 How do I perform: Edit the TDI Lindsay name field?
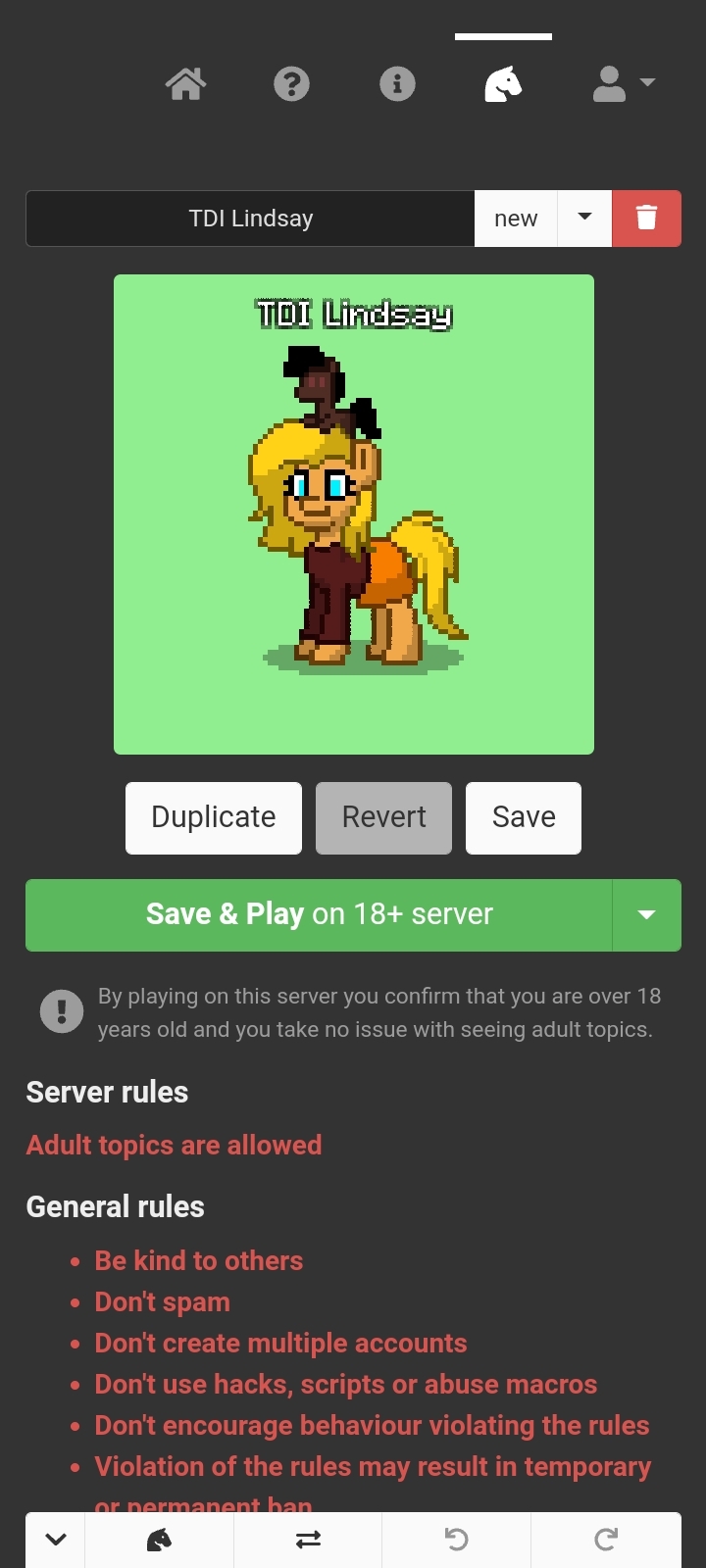pyautogui.click(x=251, y=219)
